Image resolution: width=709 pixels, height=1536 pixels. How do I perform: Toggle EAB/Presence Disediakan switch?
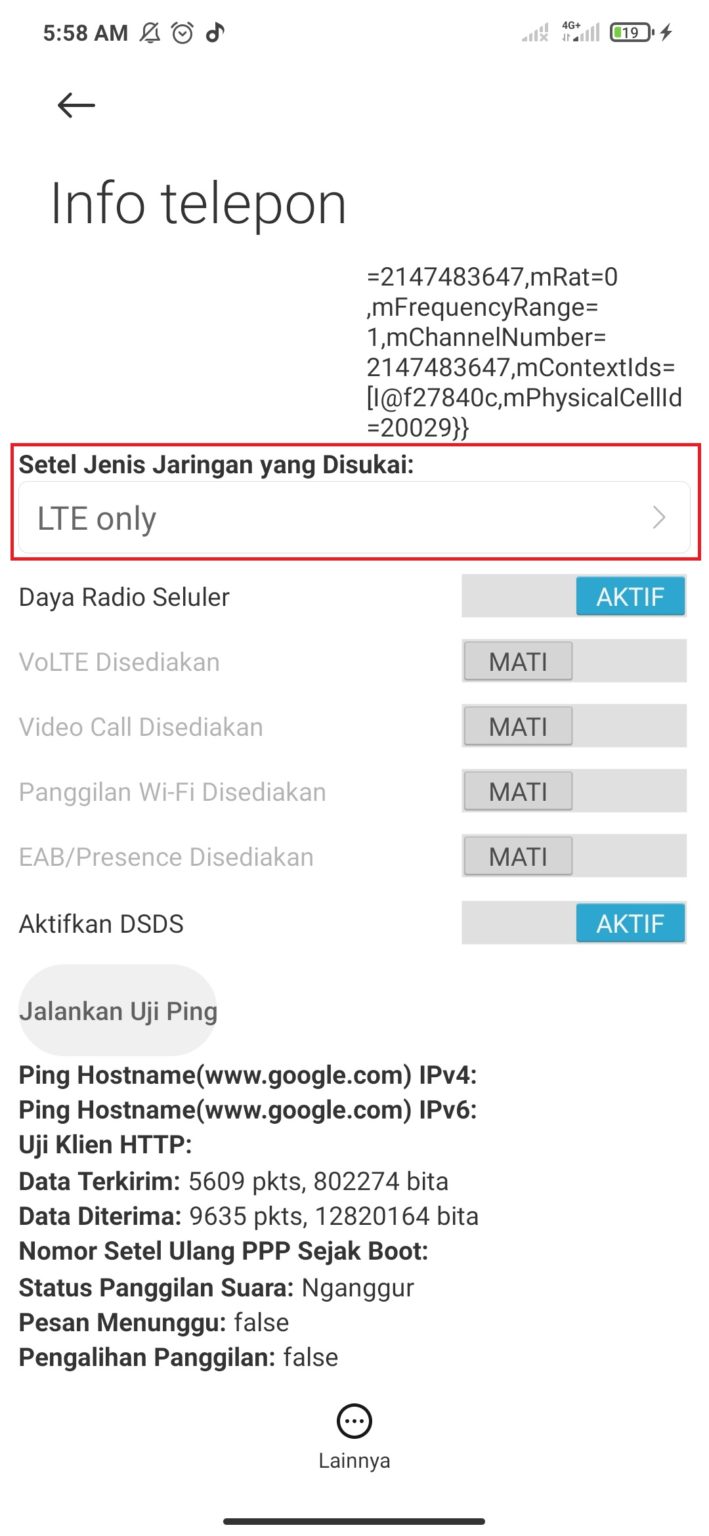(574, 857)
